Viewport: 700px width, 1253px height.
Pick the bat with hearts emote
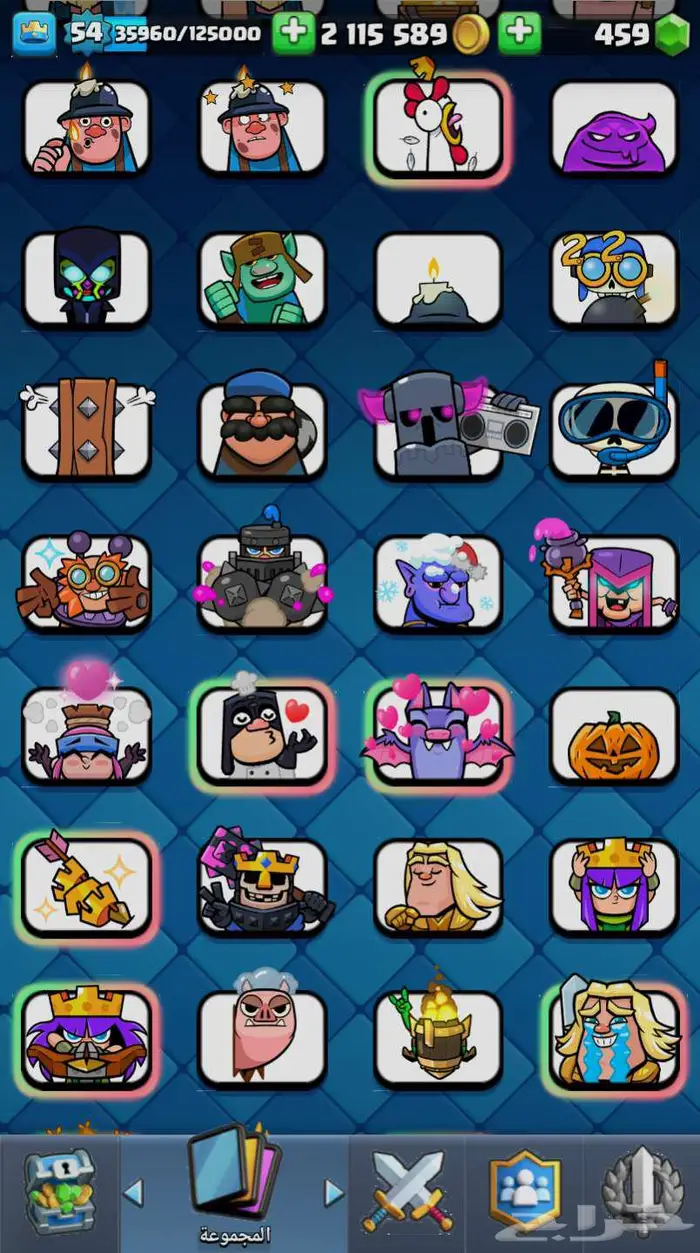tap(438, 732)
